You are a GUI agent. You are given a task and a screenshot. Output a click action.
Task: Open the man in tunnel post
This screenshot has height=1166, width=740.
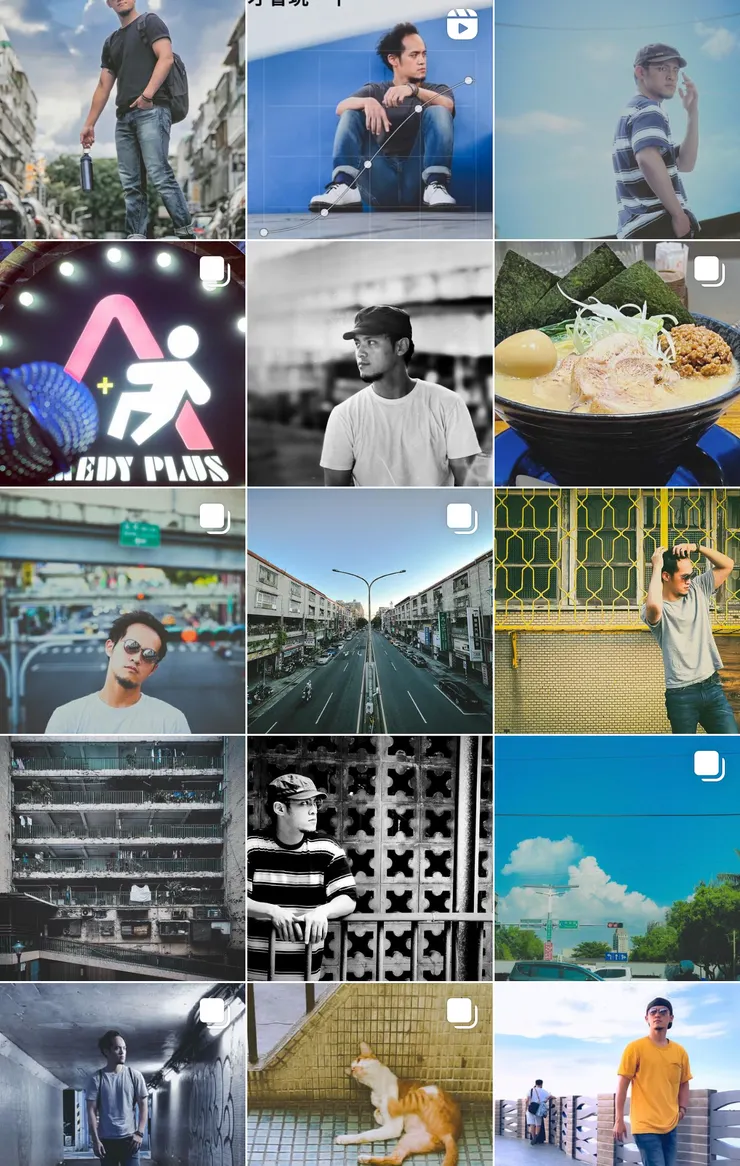[123, 1075]
